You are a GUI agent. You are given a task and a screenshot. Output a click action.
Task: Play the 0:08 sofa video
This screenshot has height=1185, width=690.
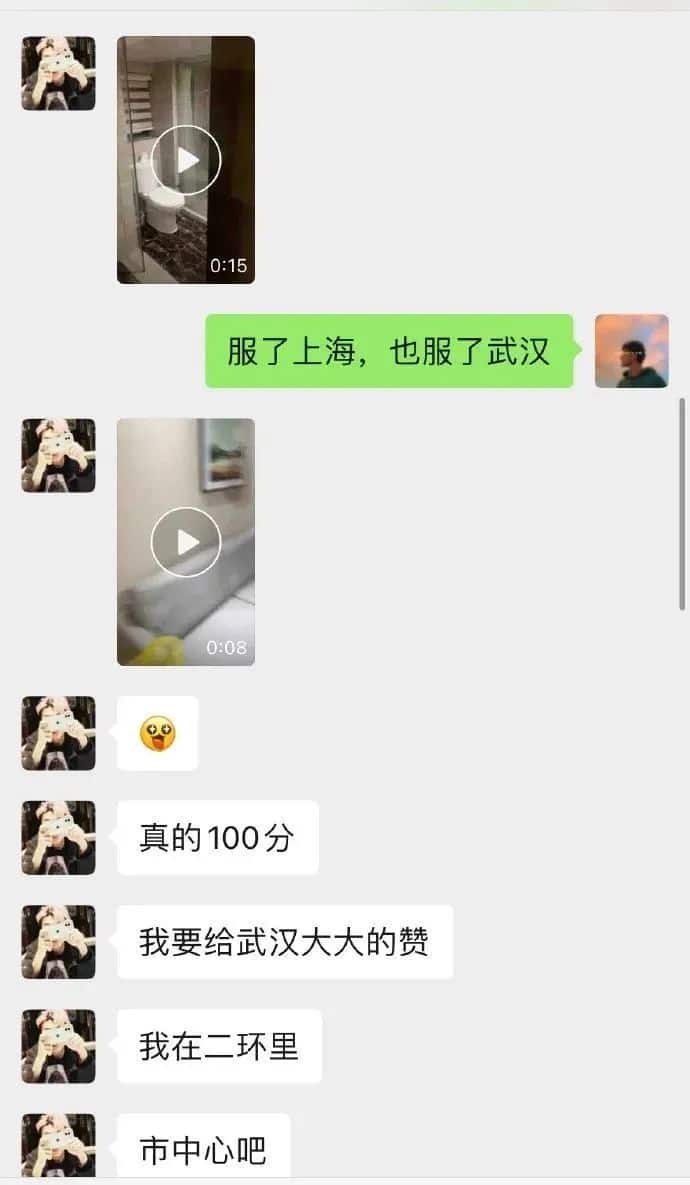coord(186,542)
